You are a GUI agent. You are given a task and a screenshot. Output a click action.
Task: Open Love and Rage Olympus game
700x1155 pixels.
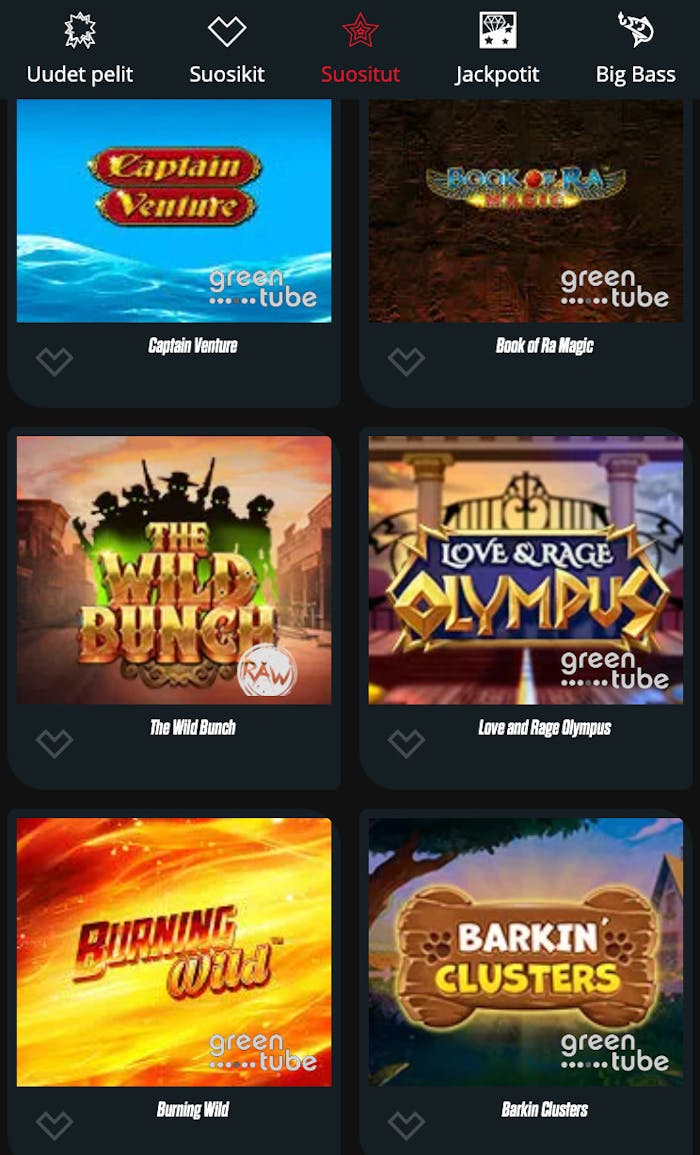pos(526,570)
